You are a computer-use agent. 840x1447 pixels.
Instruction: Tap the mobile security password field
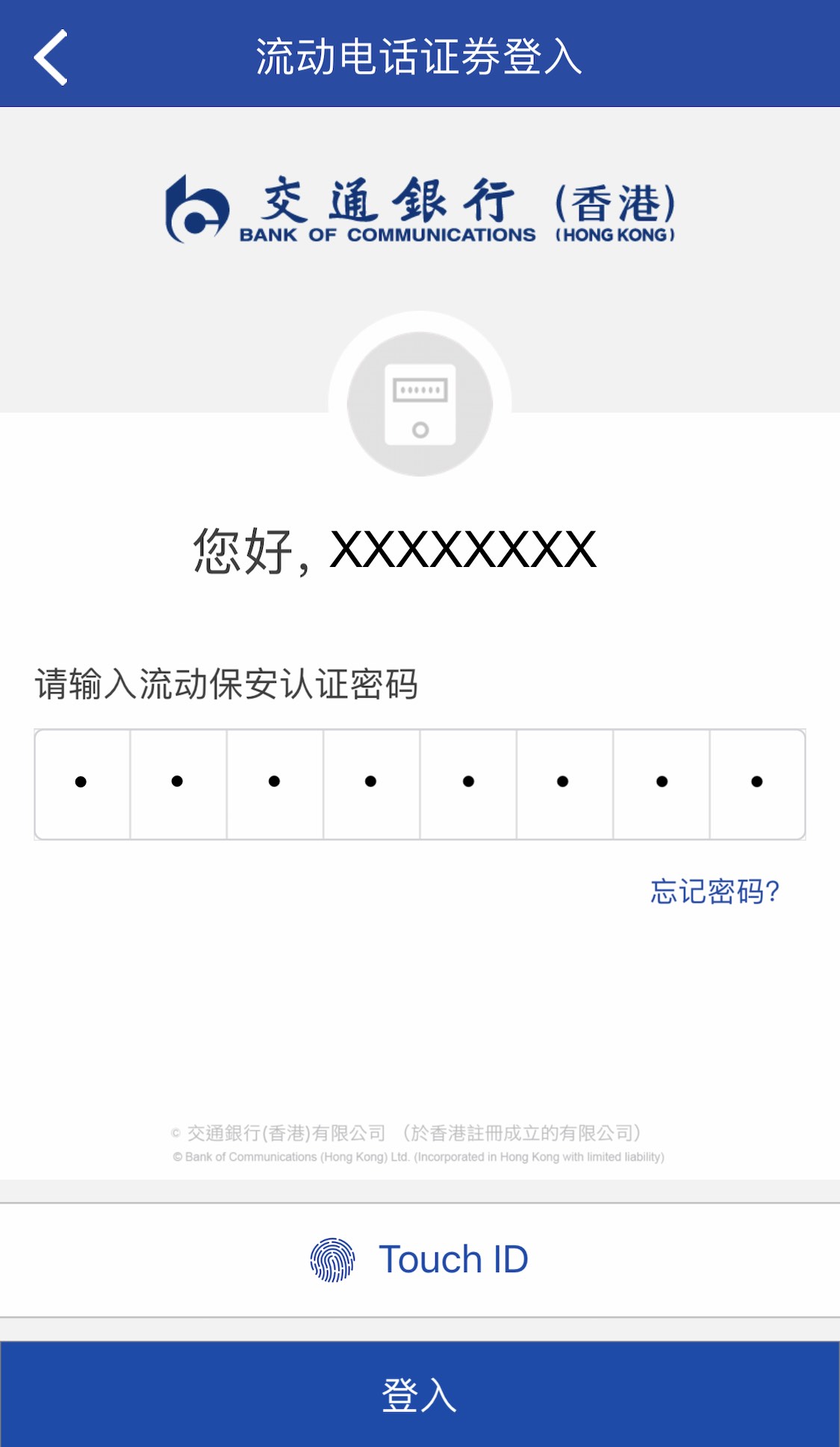(x=420, y=784)
